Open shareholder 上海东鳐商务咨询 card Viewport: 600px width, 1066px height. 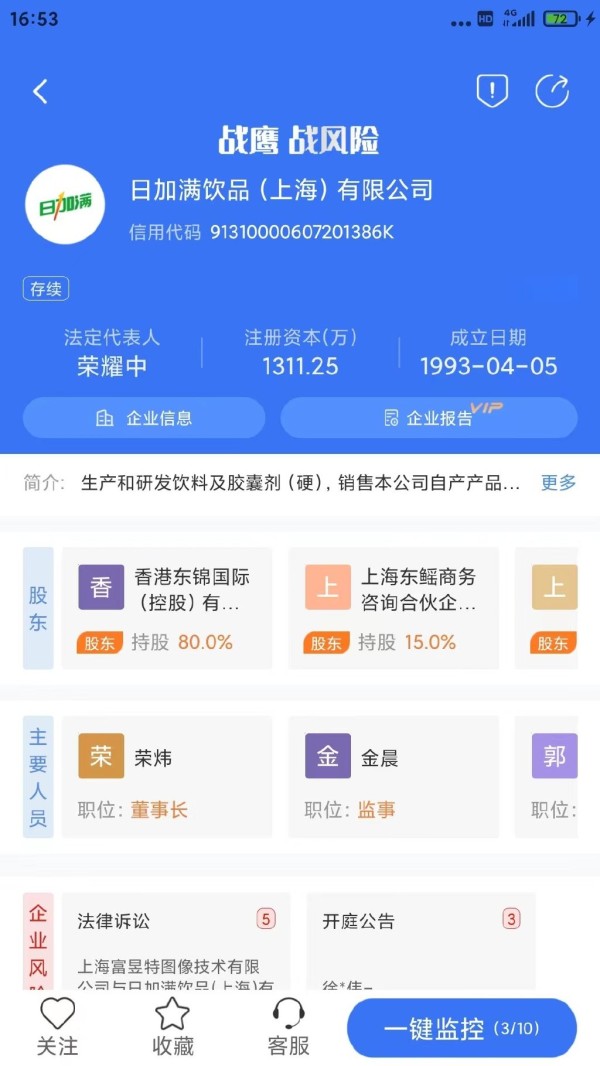click(393, 608)
